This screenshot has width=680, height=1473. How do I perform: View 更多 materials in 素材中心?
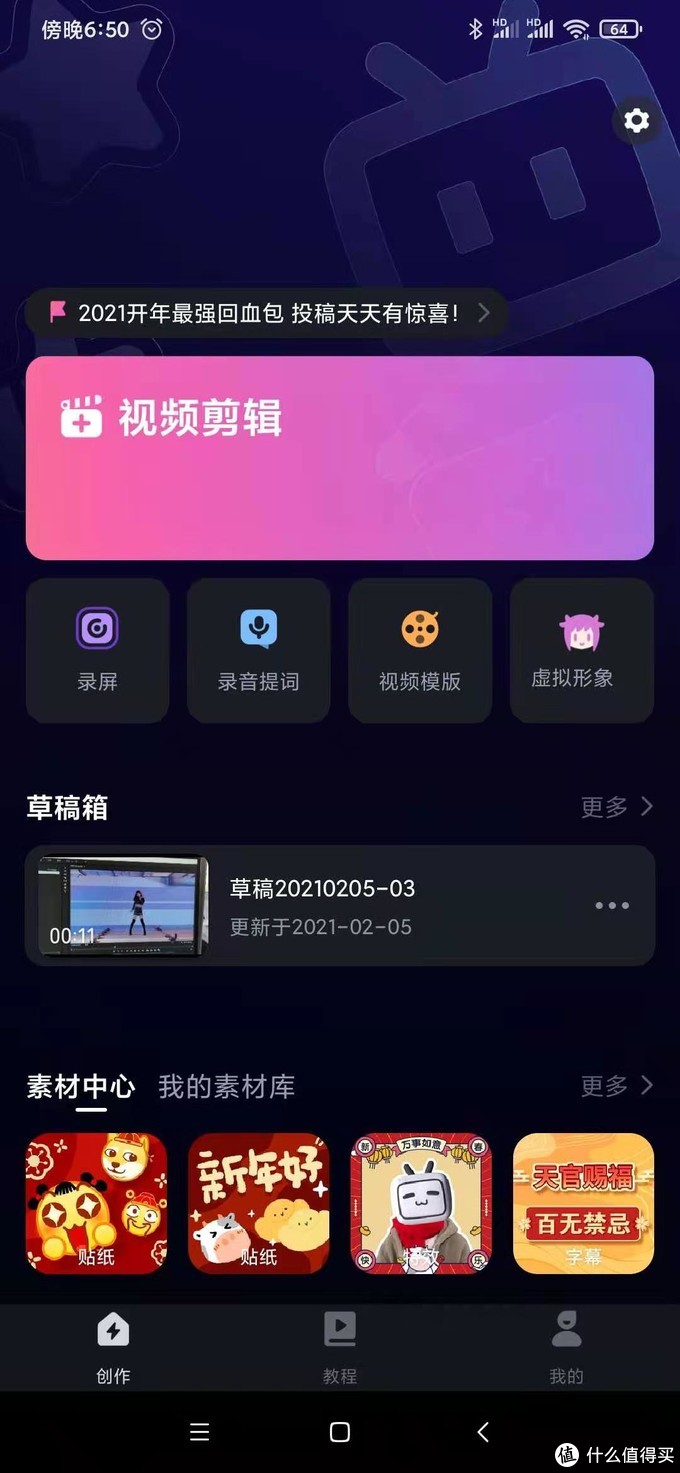[617, 1085]
